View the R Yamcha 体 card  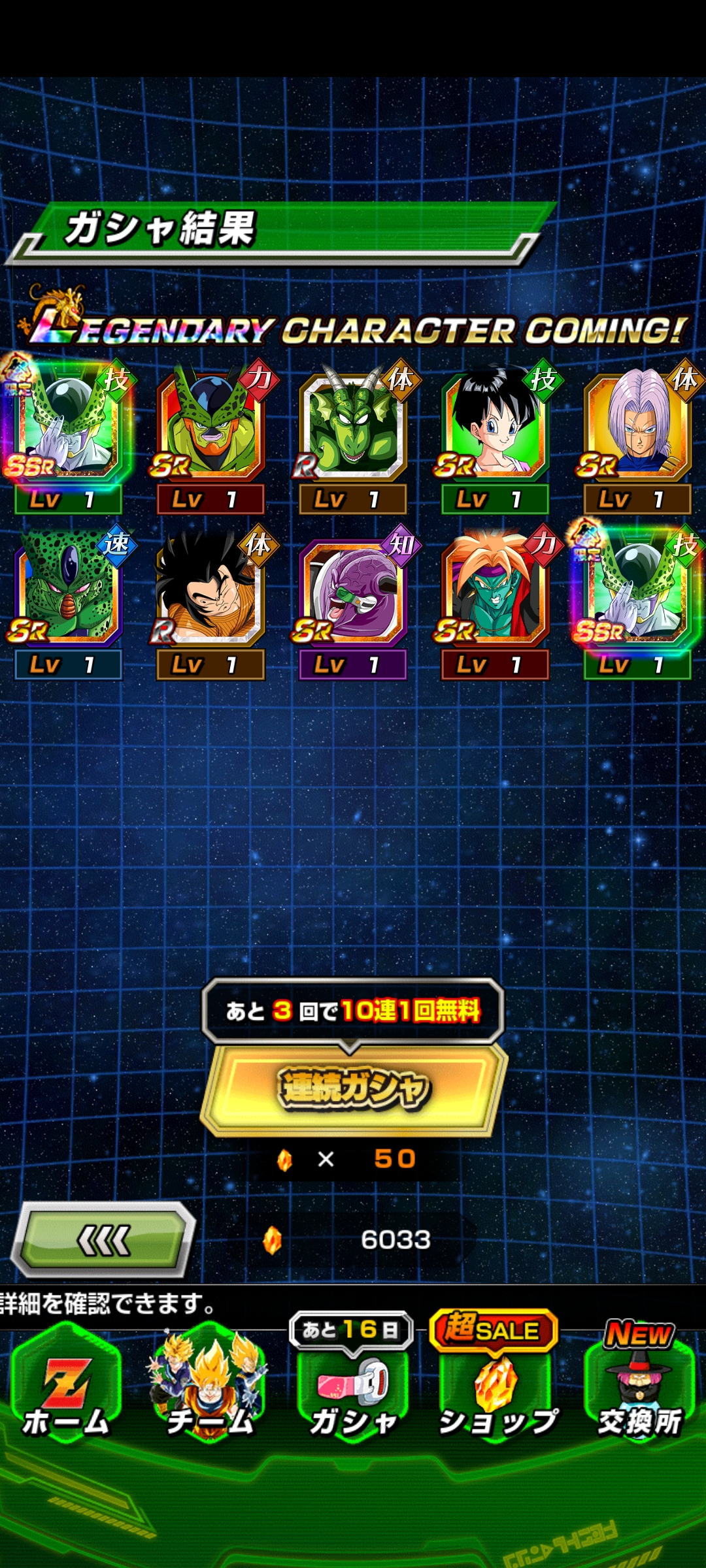[210, 602]
